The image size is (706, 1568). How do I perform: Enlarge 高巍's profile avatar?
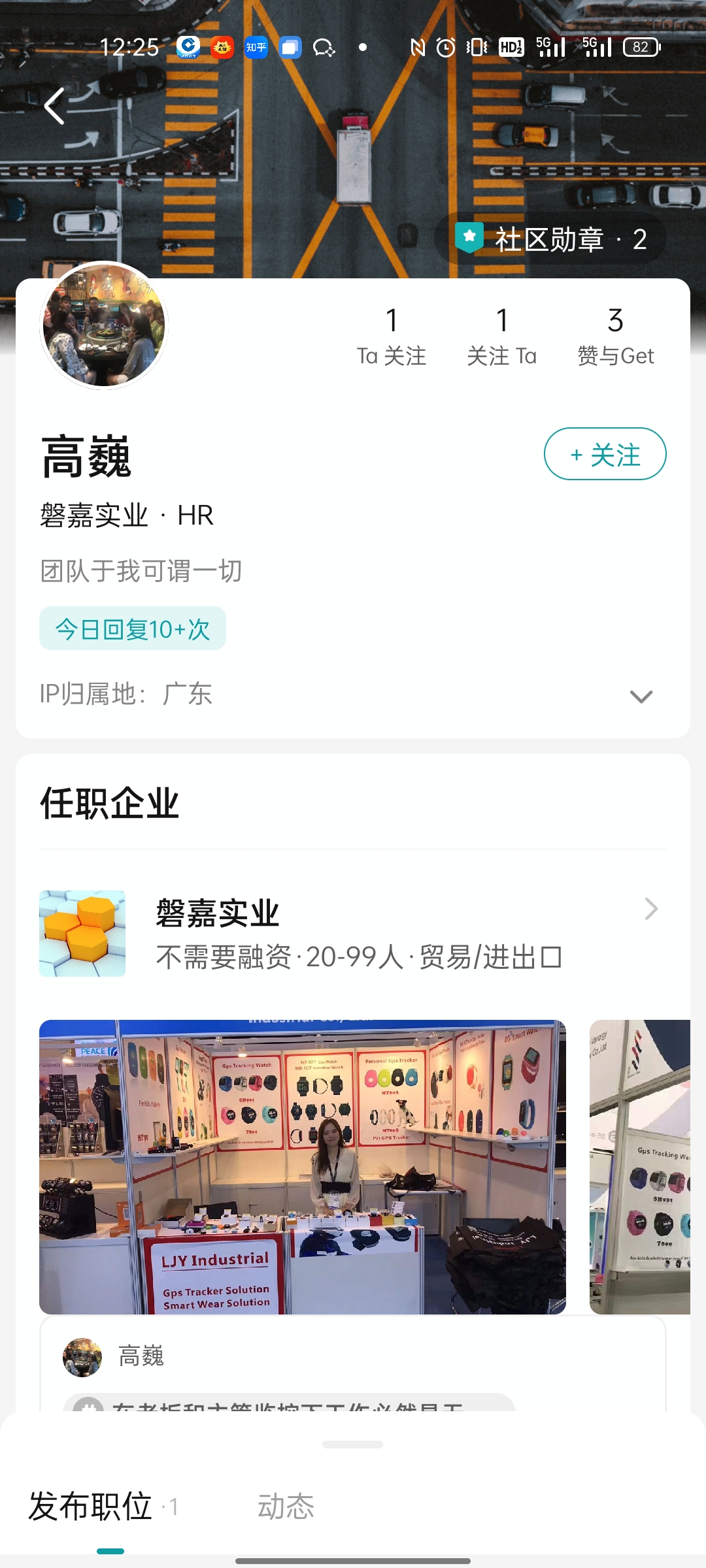point(104,325)
